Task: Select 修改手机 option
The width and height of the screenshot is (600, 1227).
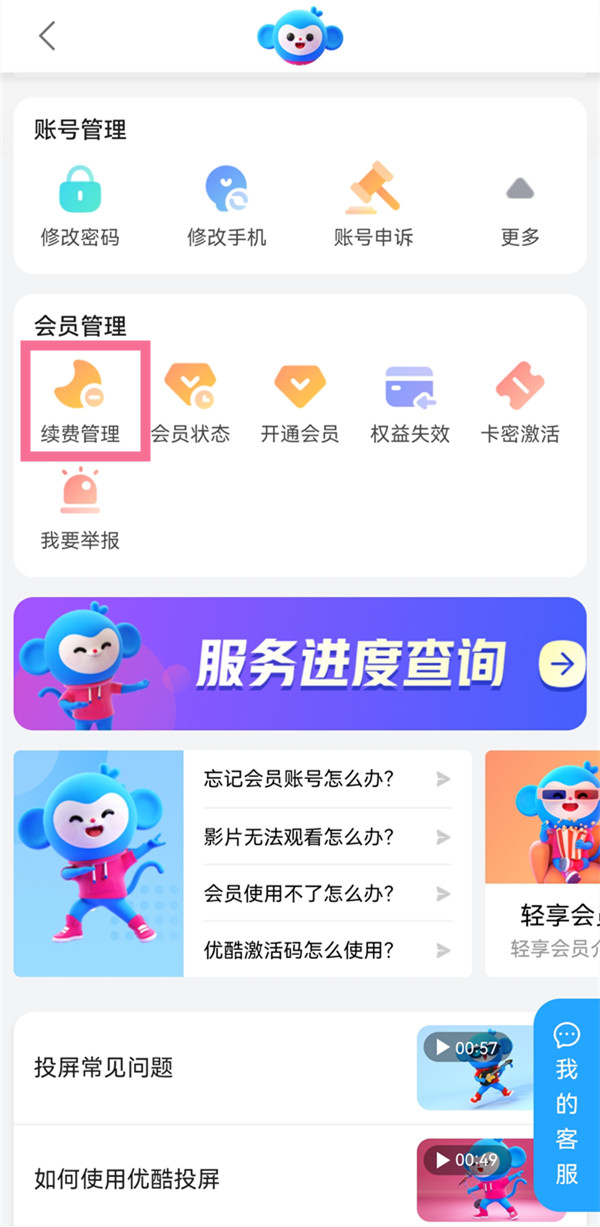Action: pos(227,206)
